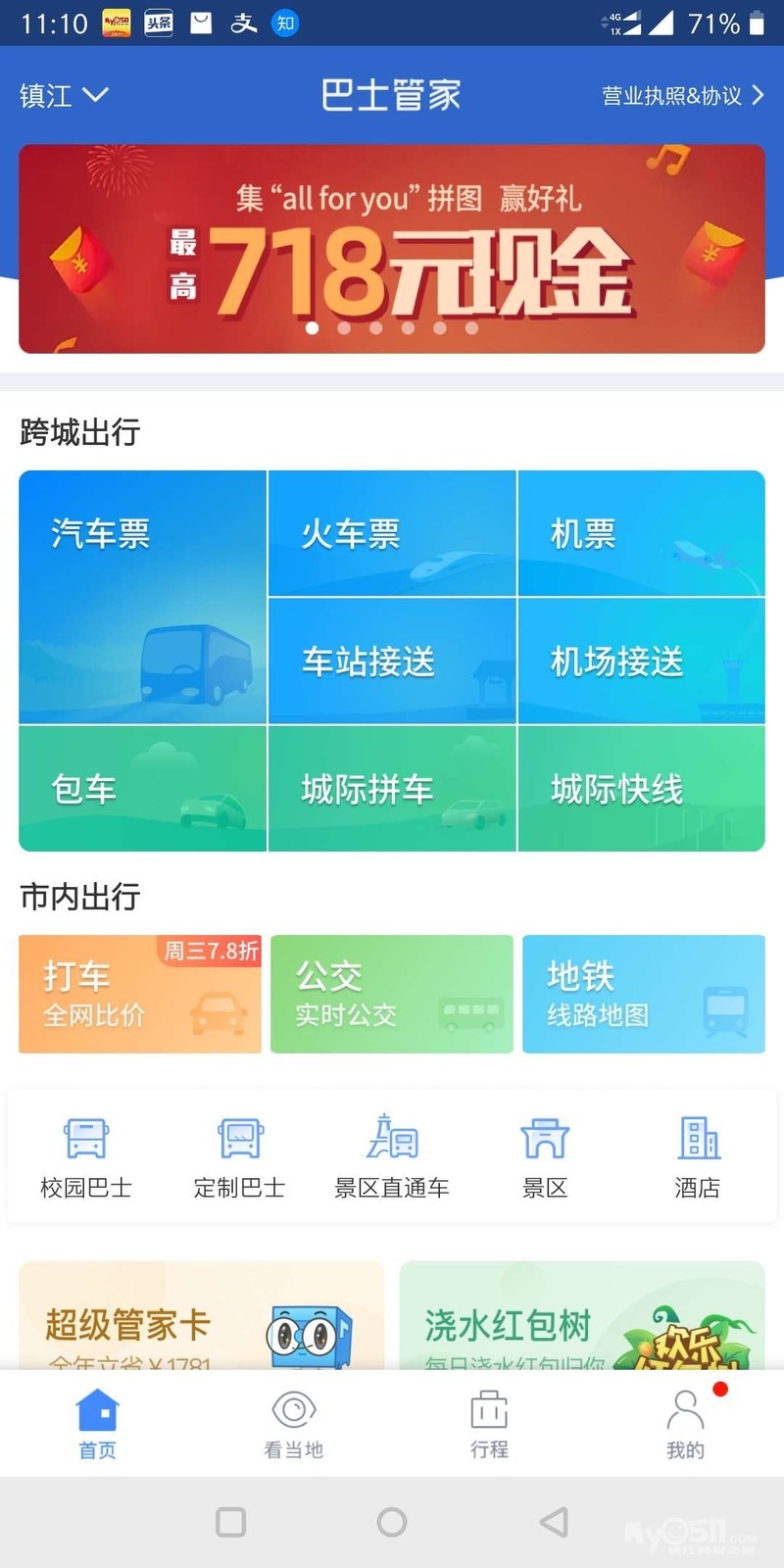Open 机票 flight tickets
This screenshot has height=1568, width=784.
click(x=641, y=533)
